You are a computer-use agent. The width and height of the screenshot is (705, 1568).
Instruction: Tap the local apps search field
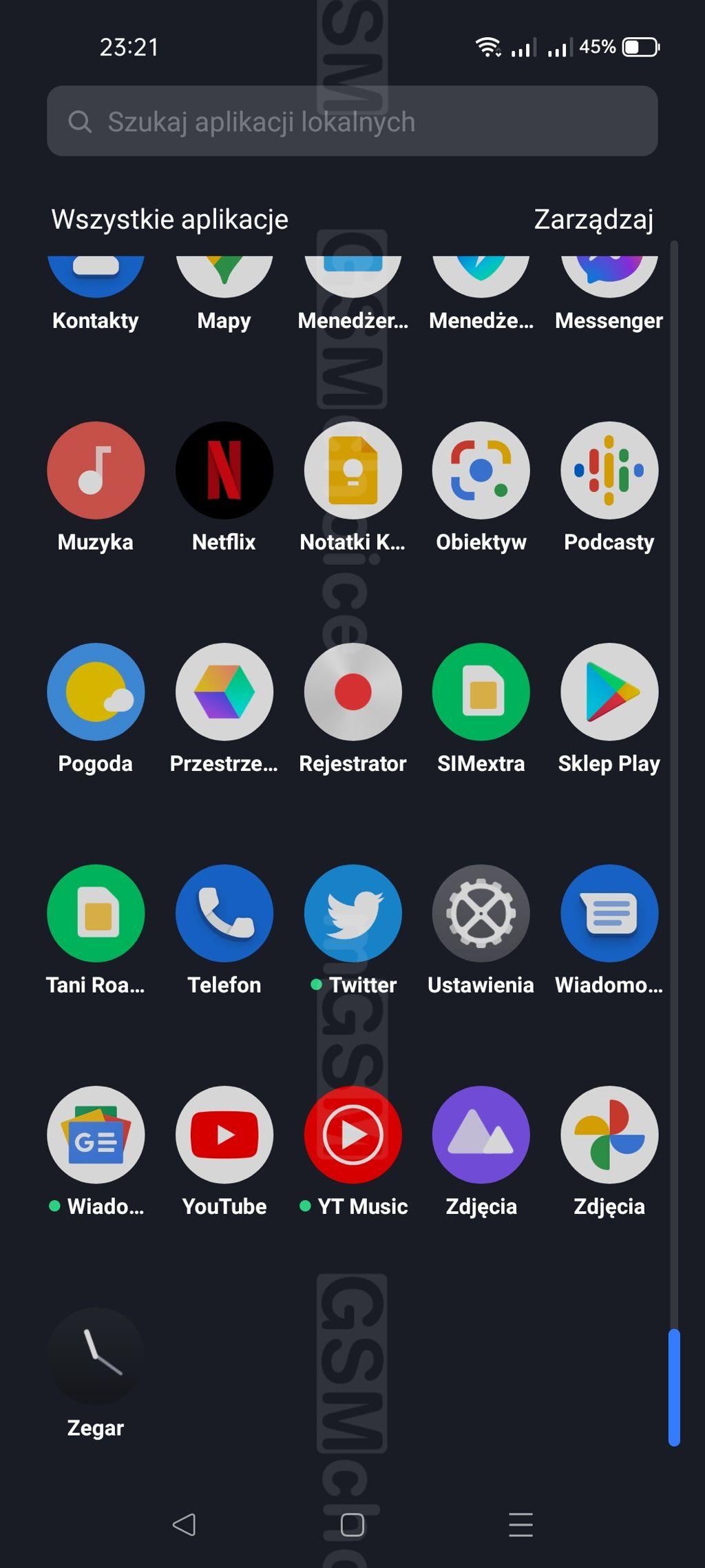coord(352,121)
